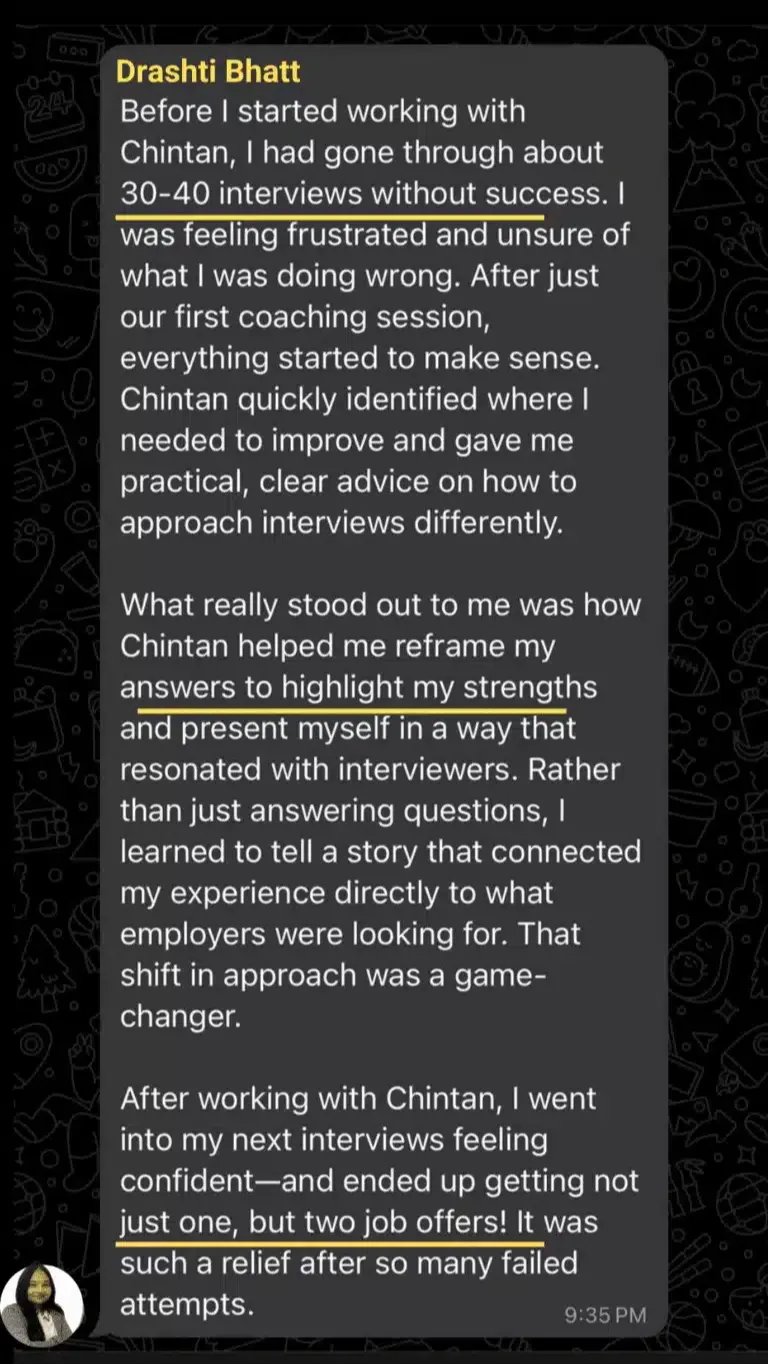Open Drashti Bhatt's profile picture
768x1365 pixels.
pos(42,1304)
